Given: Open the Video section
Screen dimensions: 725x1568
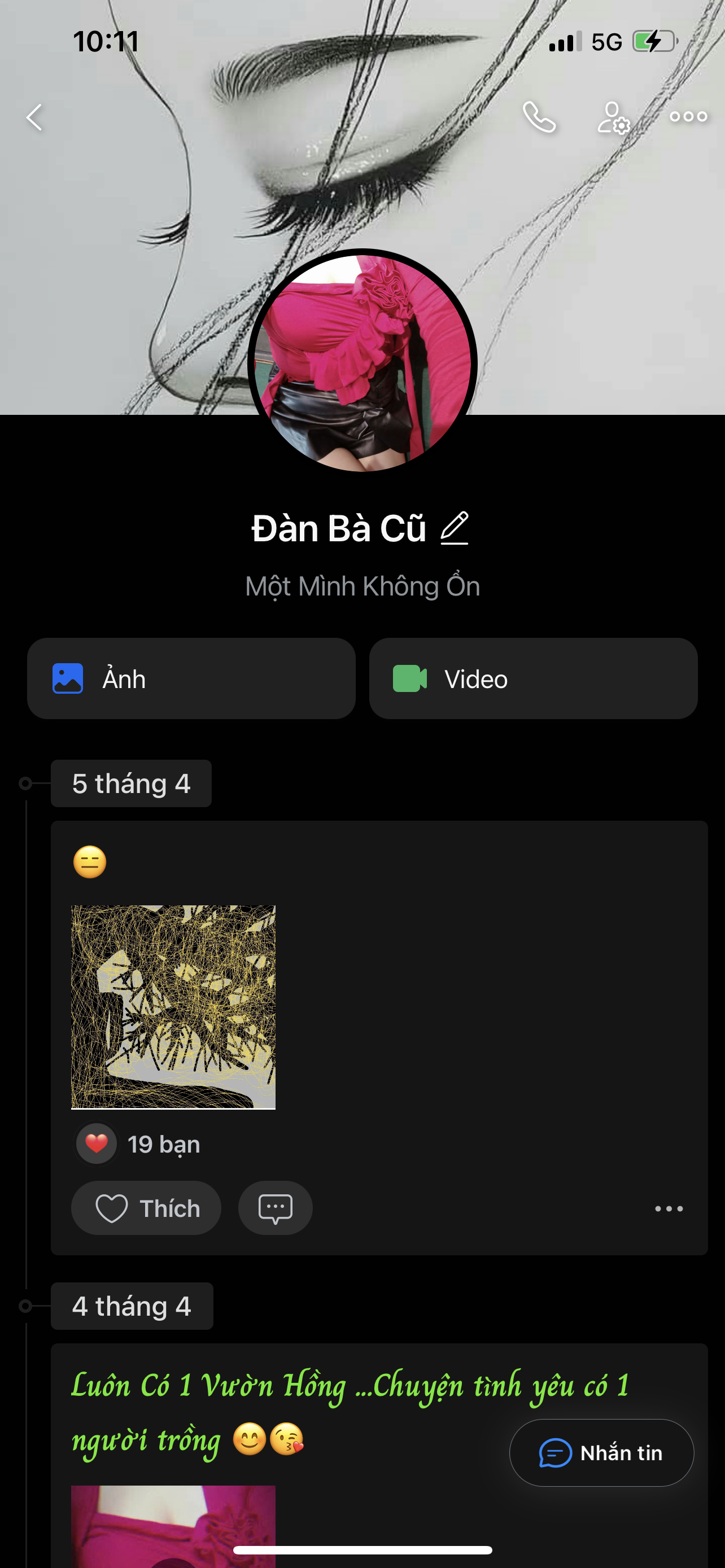Looking at the screenshot, I should [x=533, y=678].
